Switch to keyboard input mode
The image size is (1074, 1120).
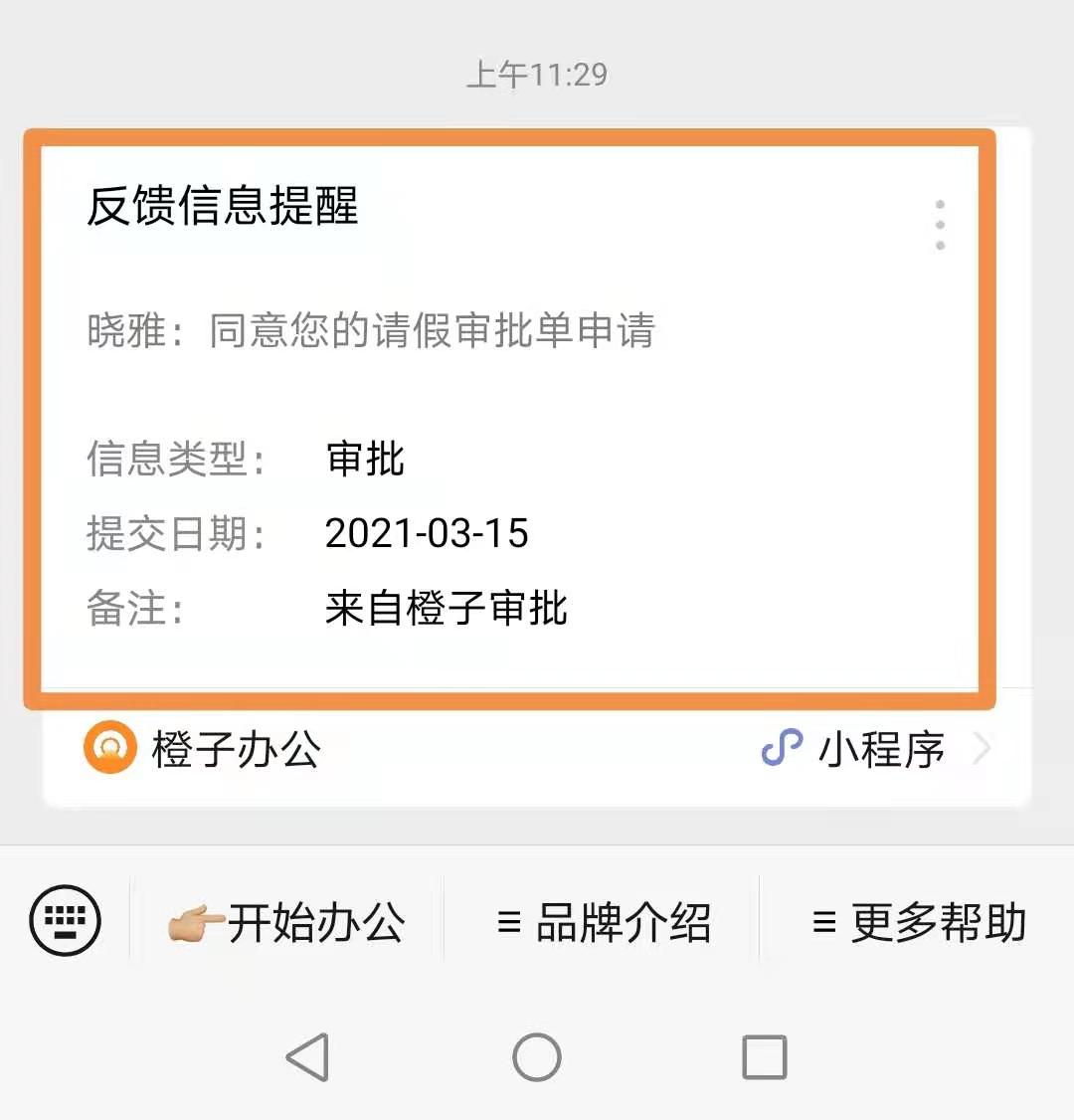(66, 920)
